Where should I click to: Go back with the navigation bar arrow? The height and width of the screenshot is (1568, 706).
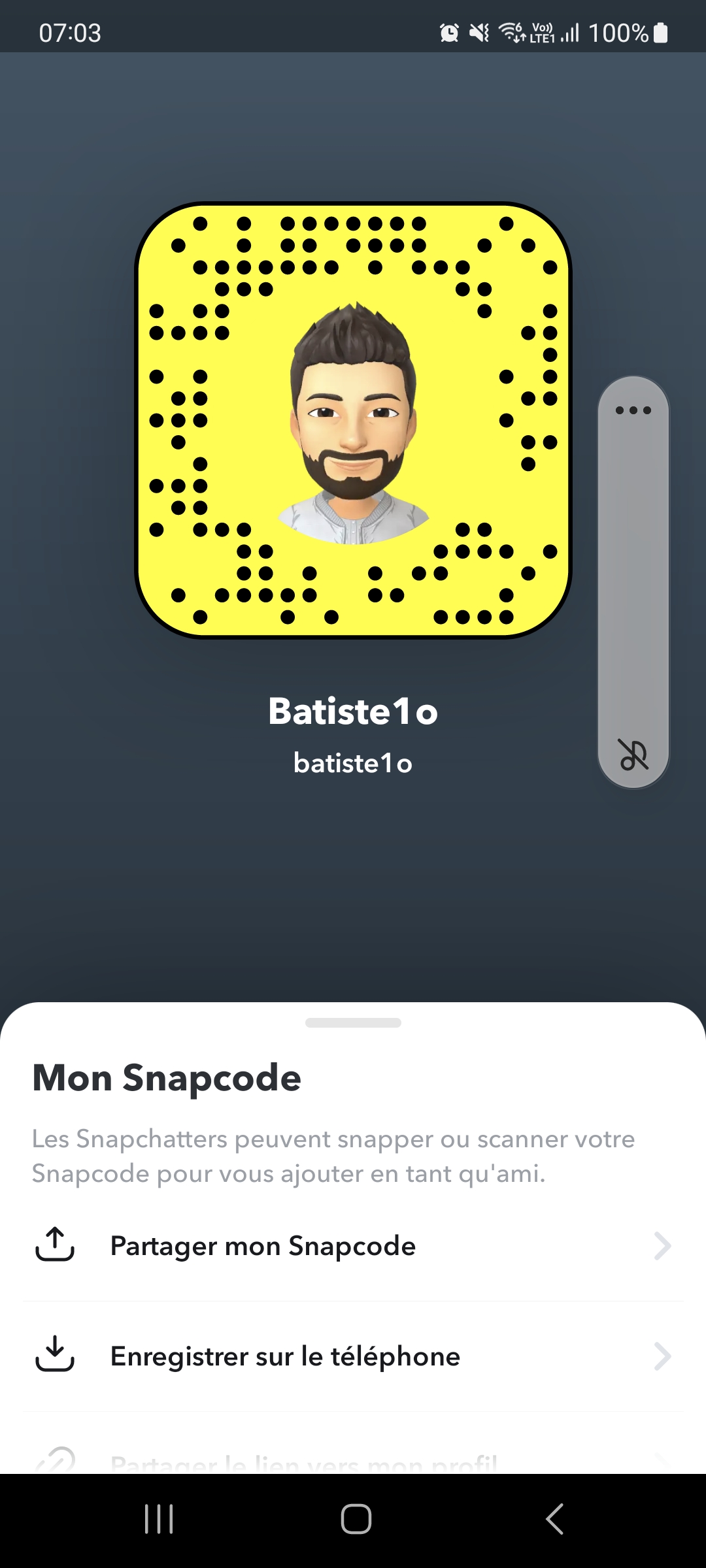click(x=554, y=1518)
